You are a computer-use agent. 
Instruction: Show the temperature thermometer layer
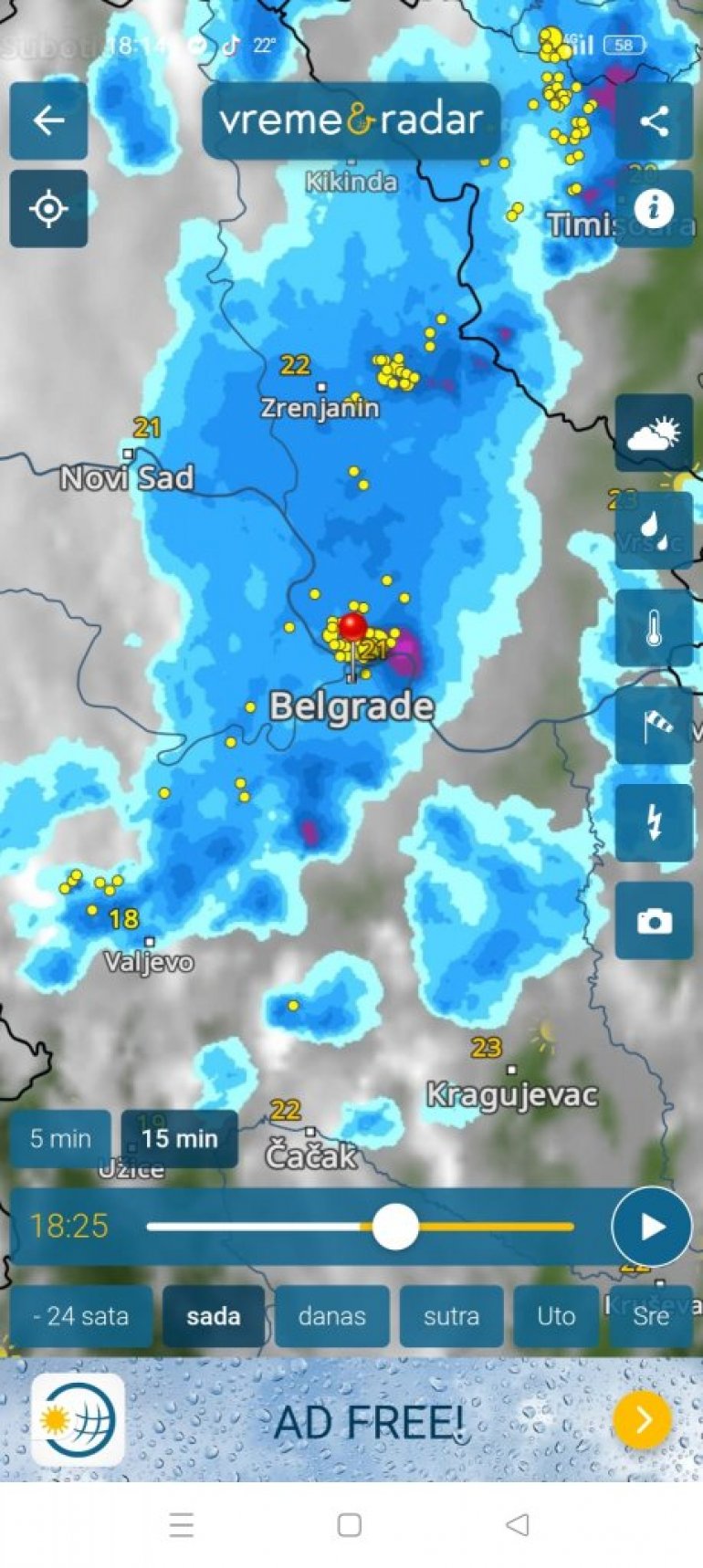[654, 628]
